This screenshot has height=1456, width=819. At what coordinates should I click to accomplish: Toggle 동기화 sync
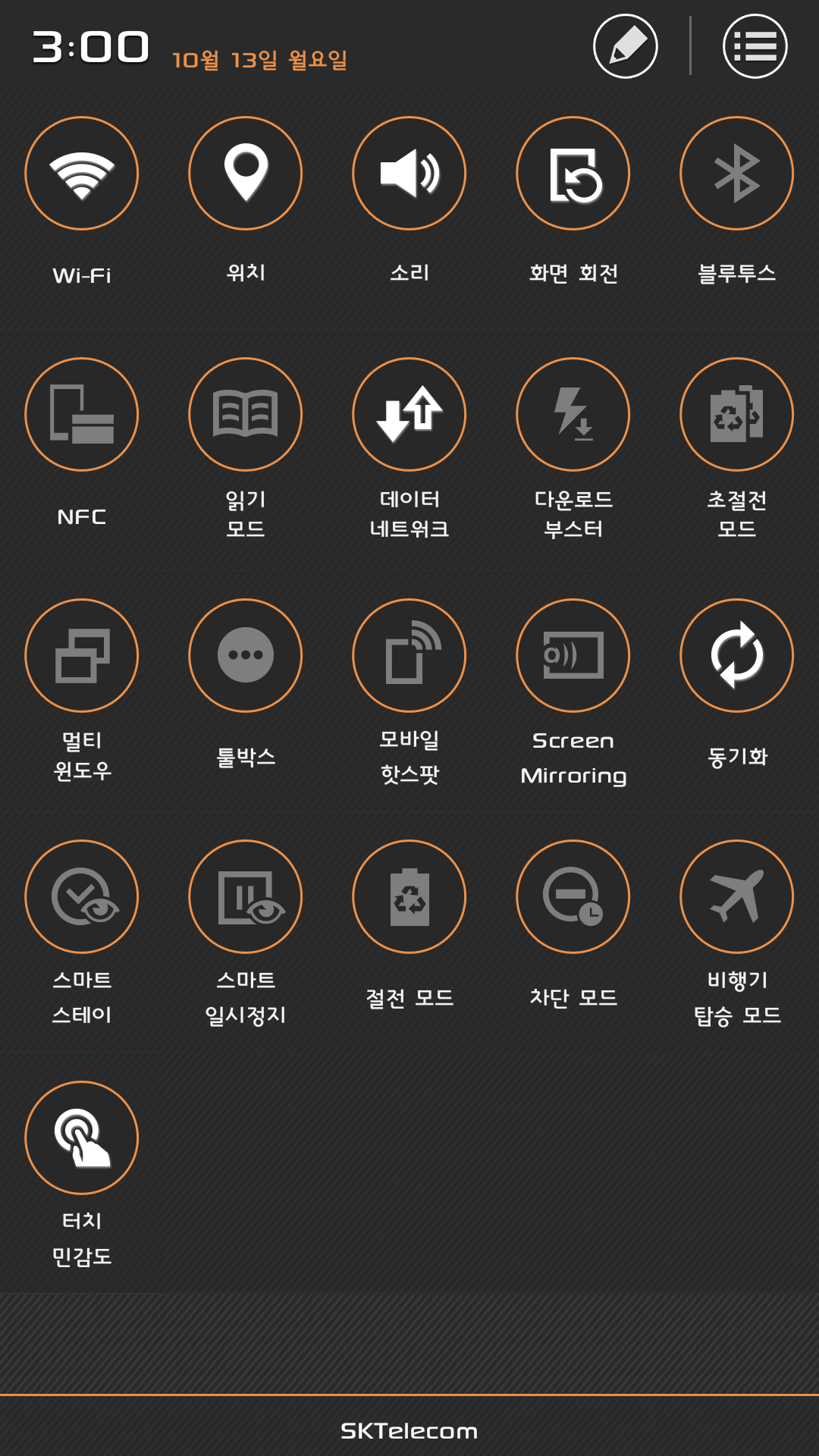pyautogui.click(x=737, y=656)
